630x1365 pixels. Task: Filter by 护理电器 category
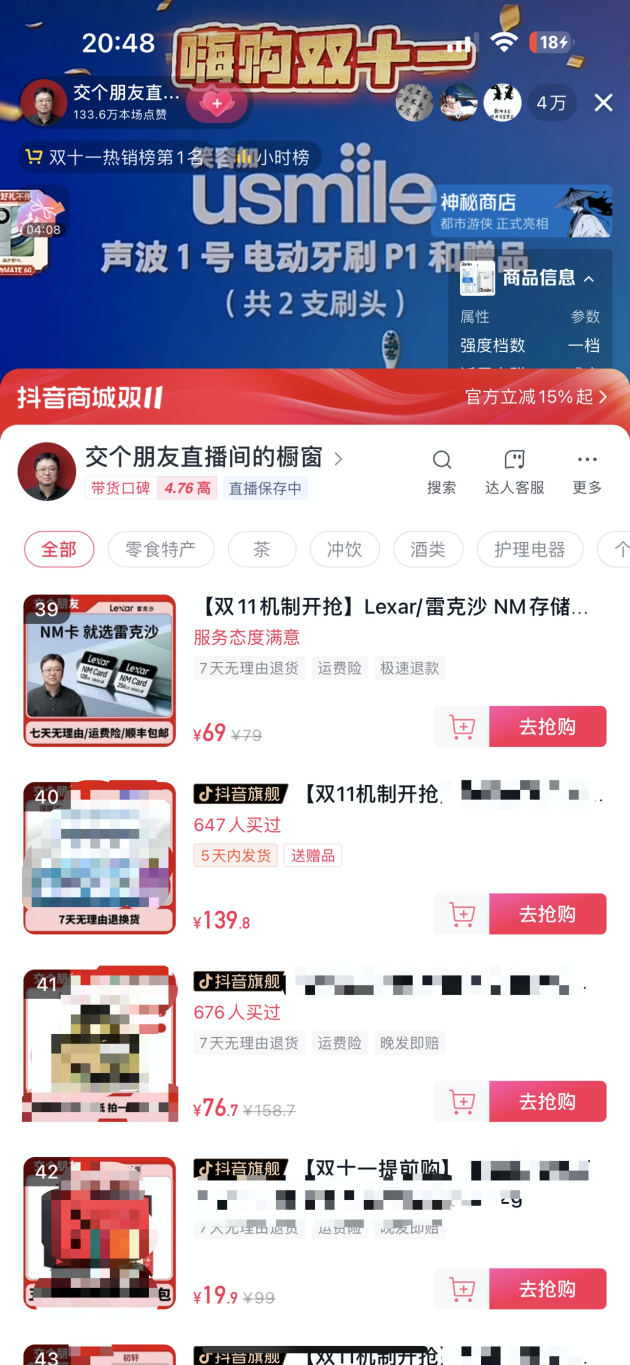pyautogui.click(x=530, y=549)
